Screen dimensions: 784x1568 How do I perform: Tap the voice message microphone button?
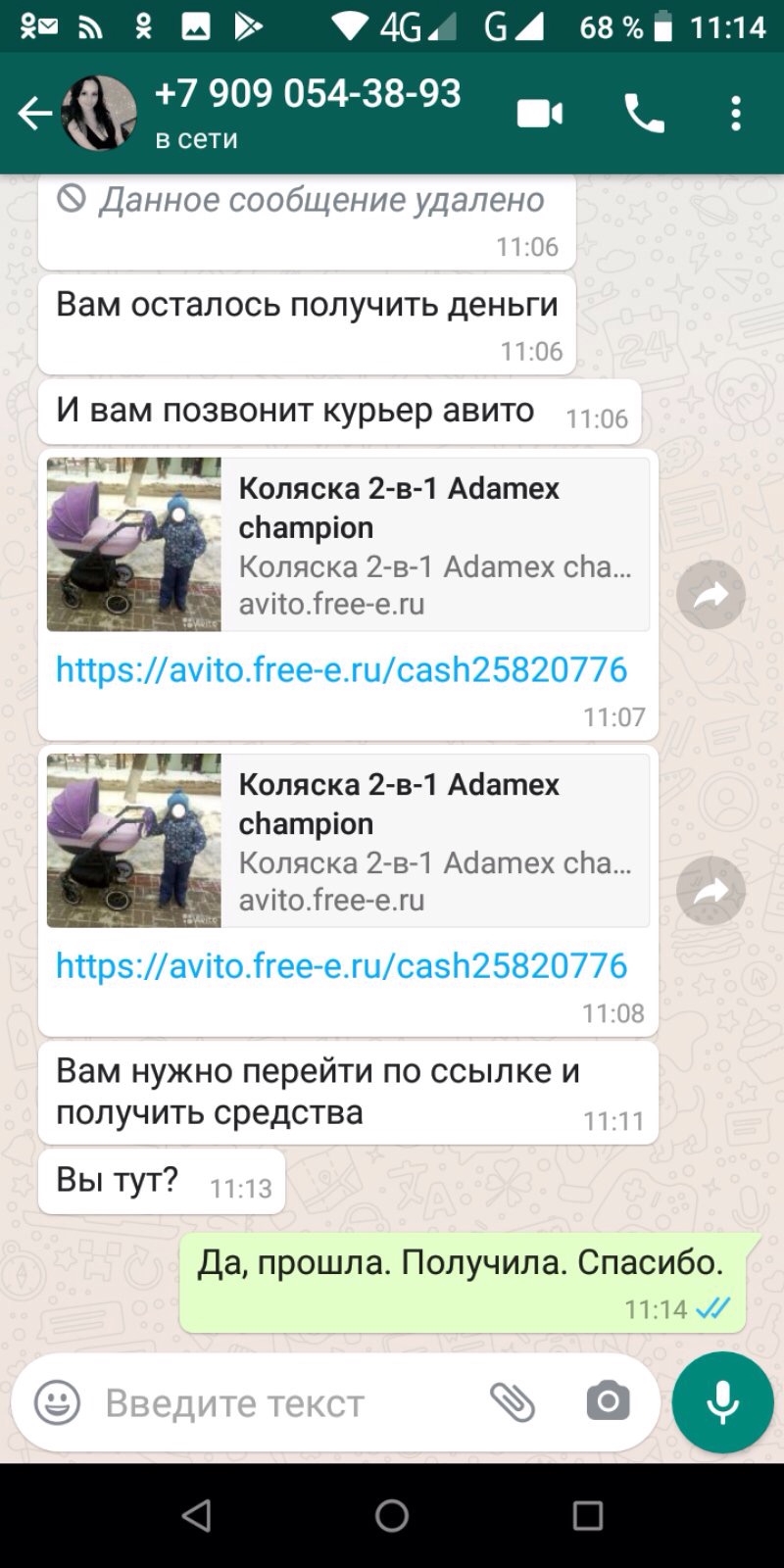pyautogui.click(x=722, y=1402)
